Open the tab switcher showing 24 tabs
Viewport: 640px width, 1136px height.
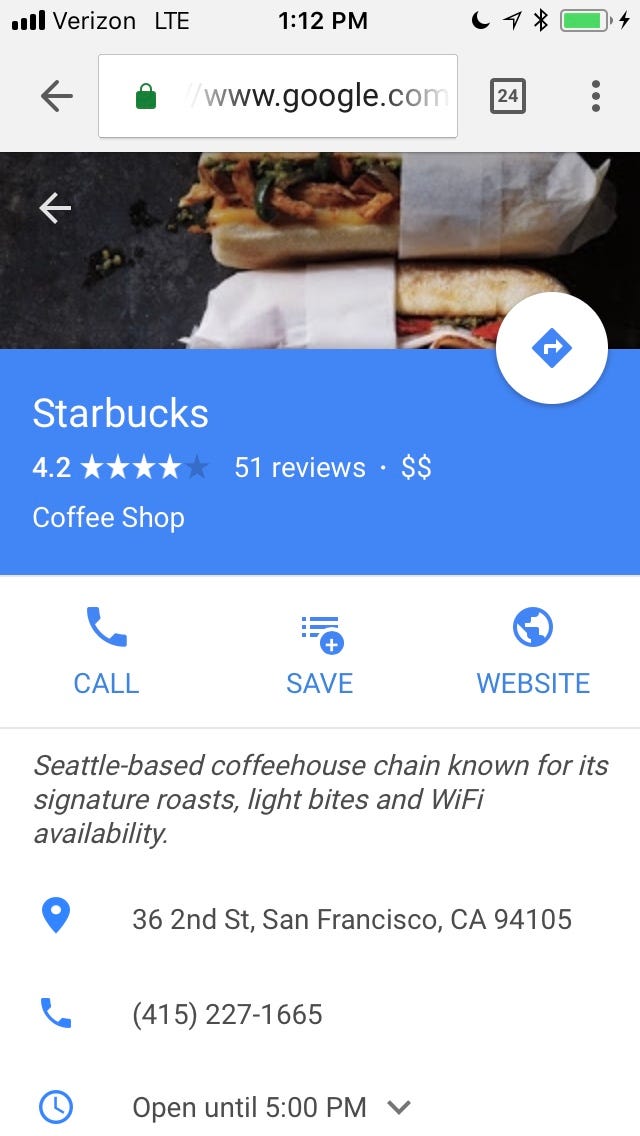tap(507, 96)
